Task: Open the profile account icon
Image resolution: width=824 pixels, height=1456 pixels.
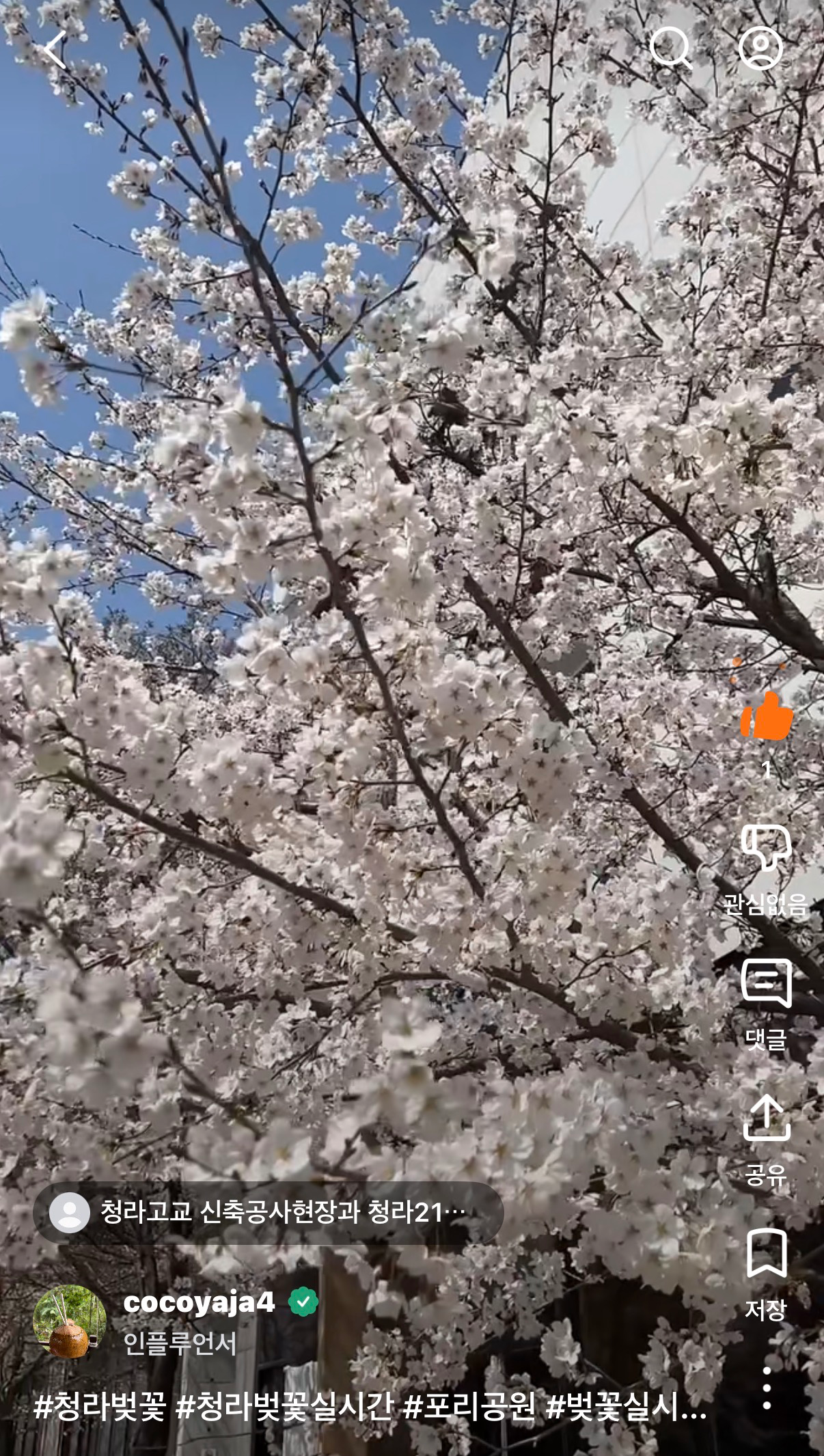Action: pyautogui.click(x=760, y=48)
